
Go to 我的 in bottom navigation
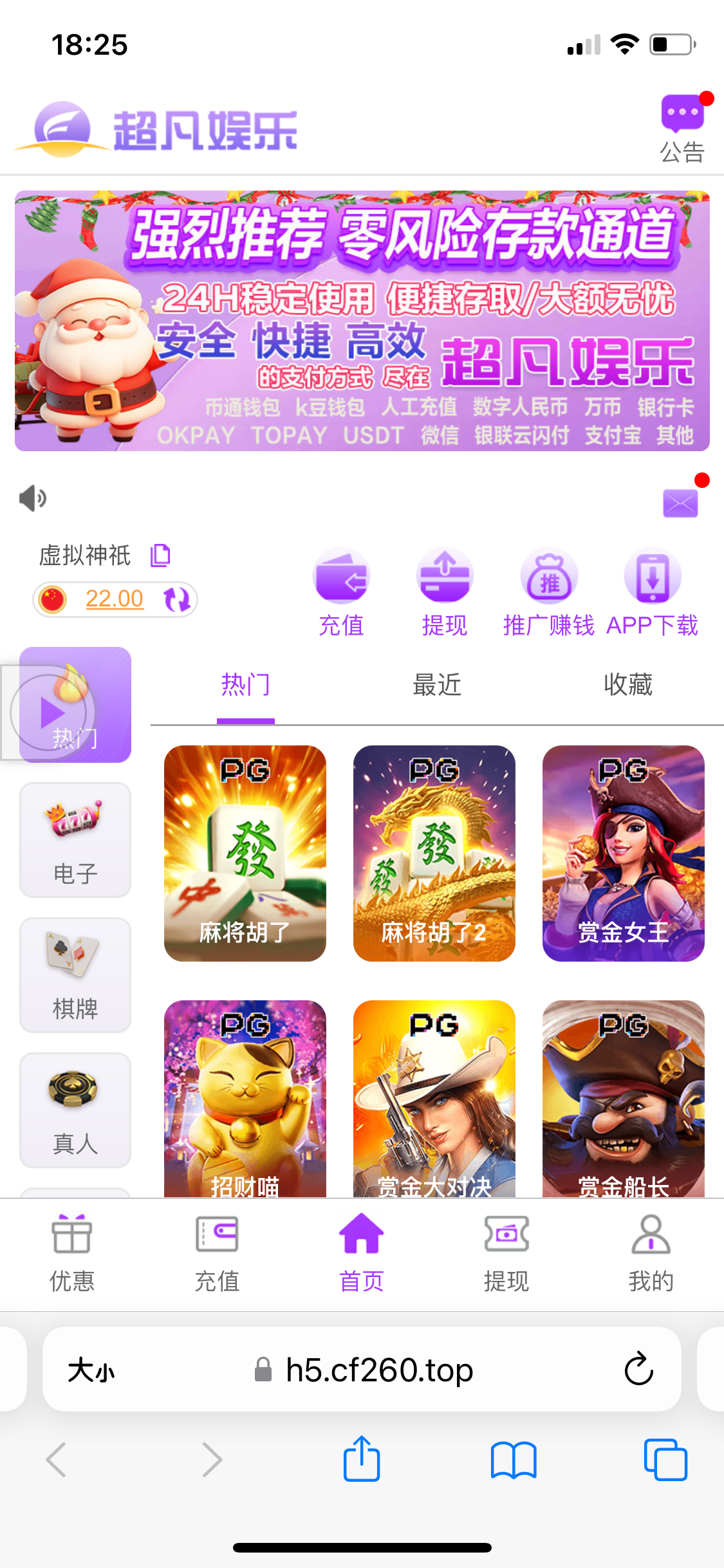tap(651, 1254)
